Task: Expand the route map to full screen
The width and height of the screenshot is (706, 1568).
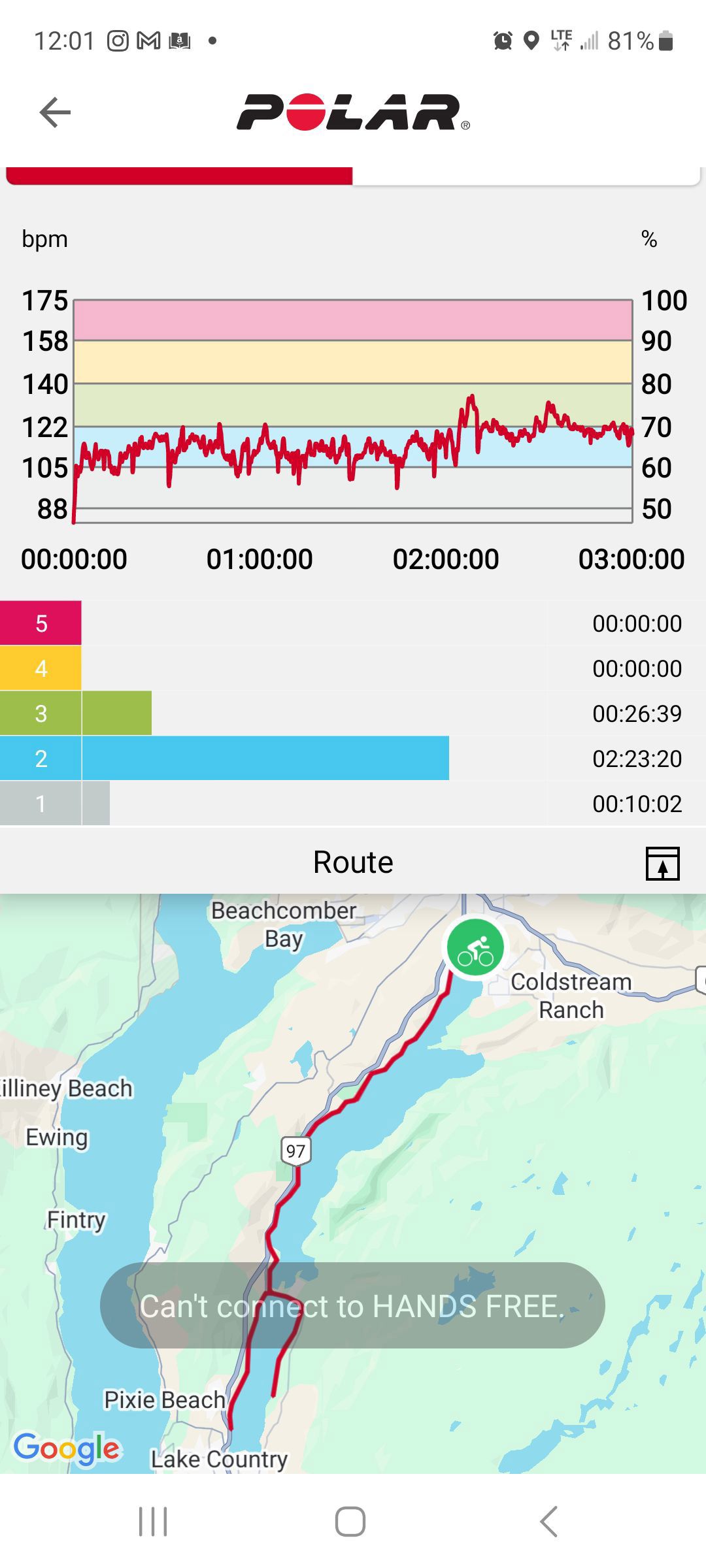Action: tap(662, 864)
